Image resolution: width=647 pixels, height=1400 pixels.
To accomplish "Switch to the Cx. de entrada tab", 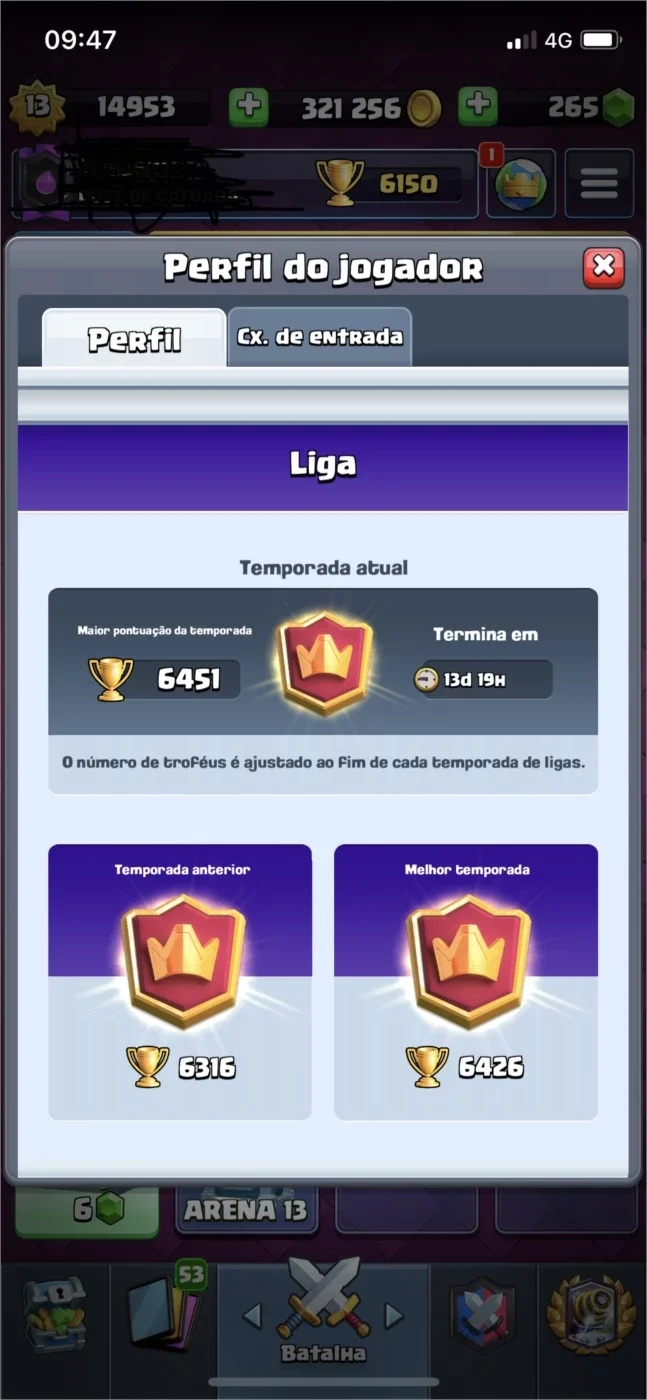I will (320, 337).
